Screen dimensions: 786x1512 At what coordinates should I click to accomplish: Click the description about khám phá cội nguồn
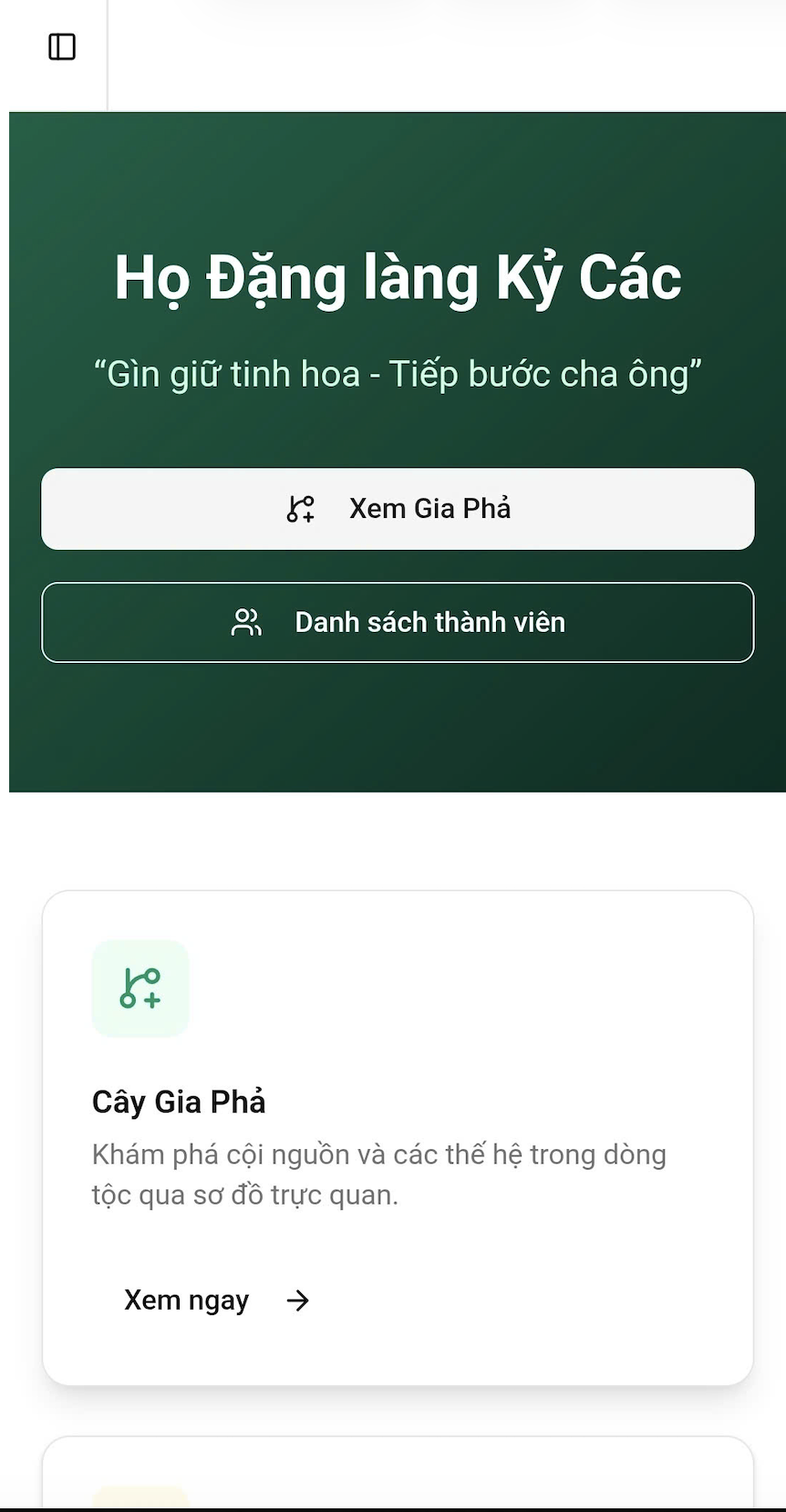tap(378, 1174)
